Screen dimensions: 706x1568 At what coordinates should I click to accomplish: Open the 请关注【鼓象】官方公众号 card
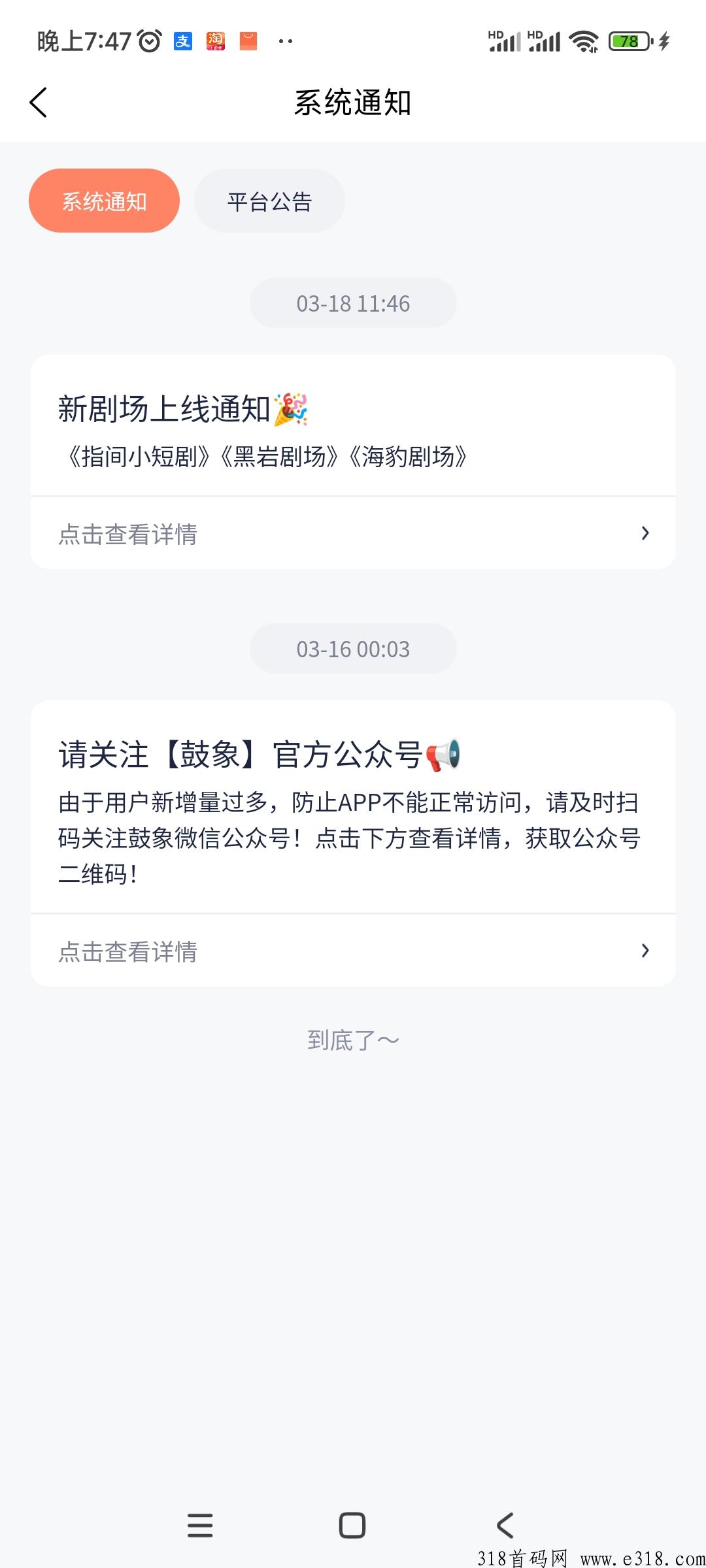tap(353, 808)
